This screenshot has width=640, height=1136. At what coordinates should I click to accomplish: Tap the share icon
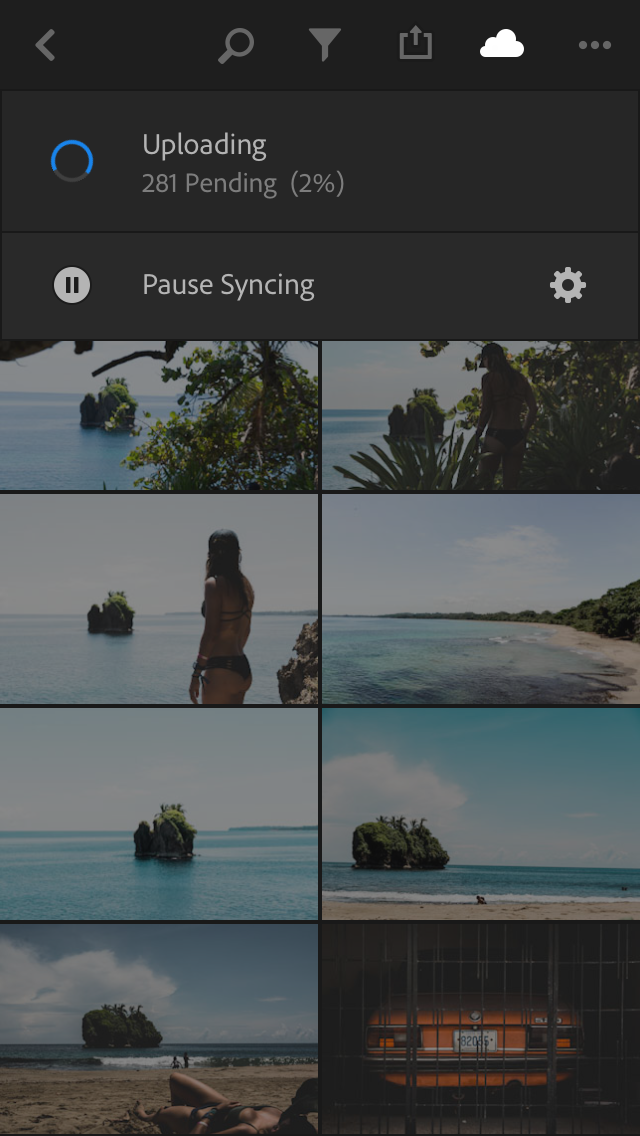point(416,43)
